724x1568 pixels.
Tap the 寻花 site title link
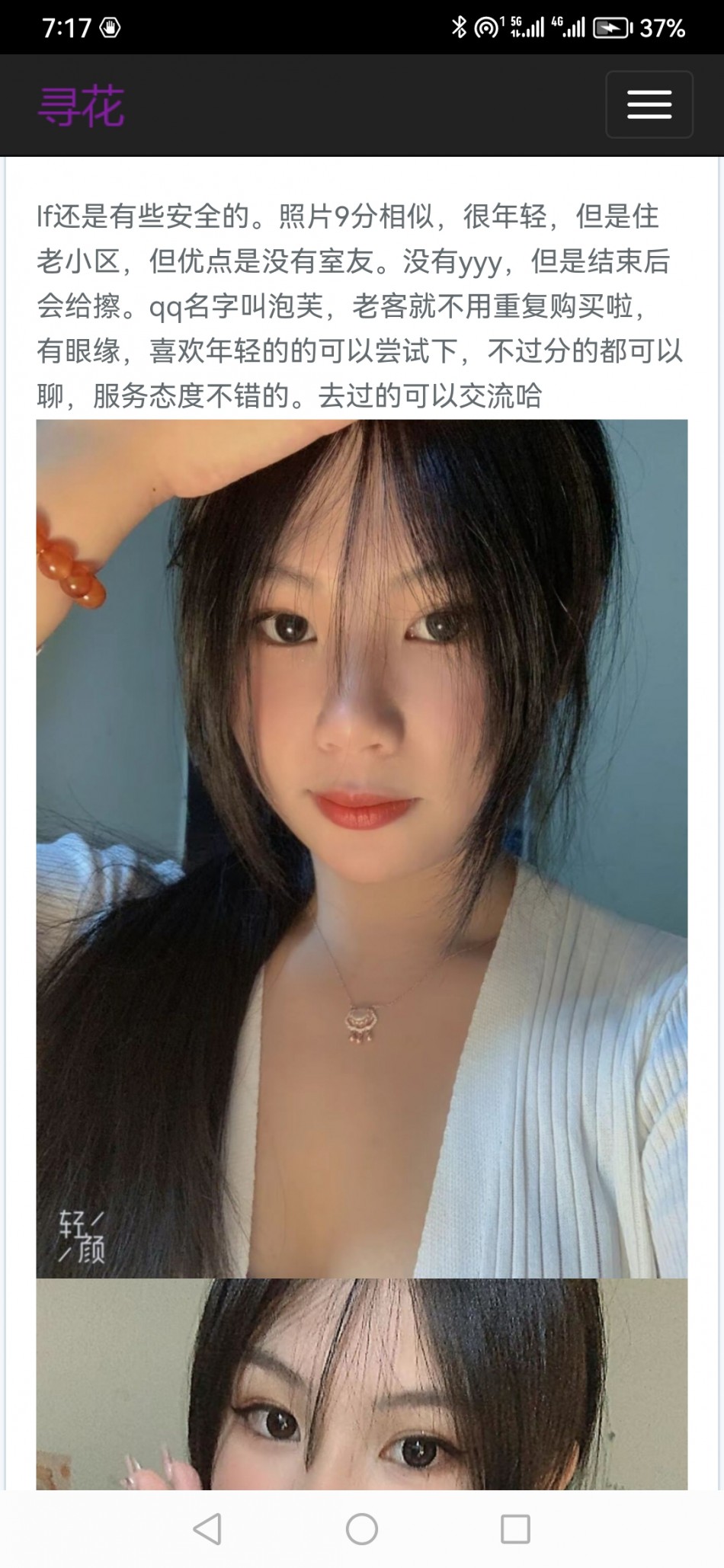[81, 106]
